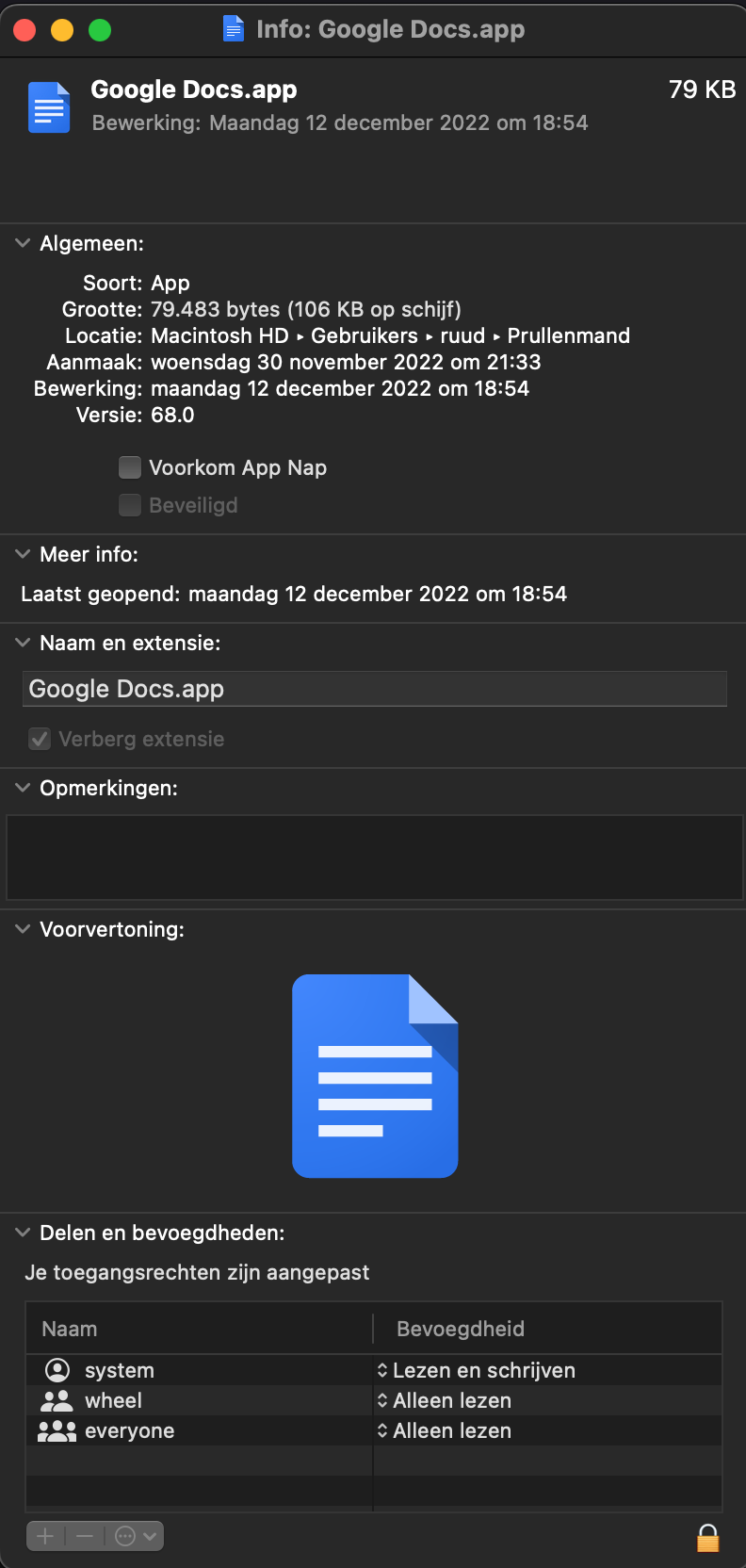Collapse the Delen en bevoegdheden section

[23, 1233]
